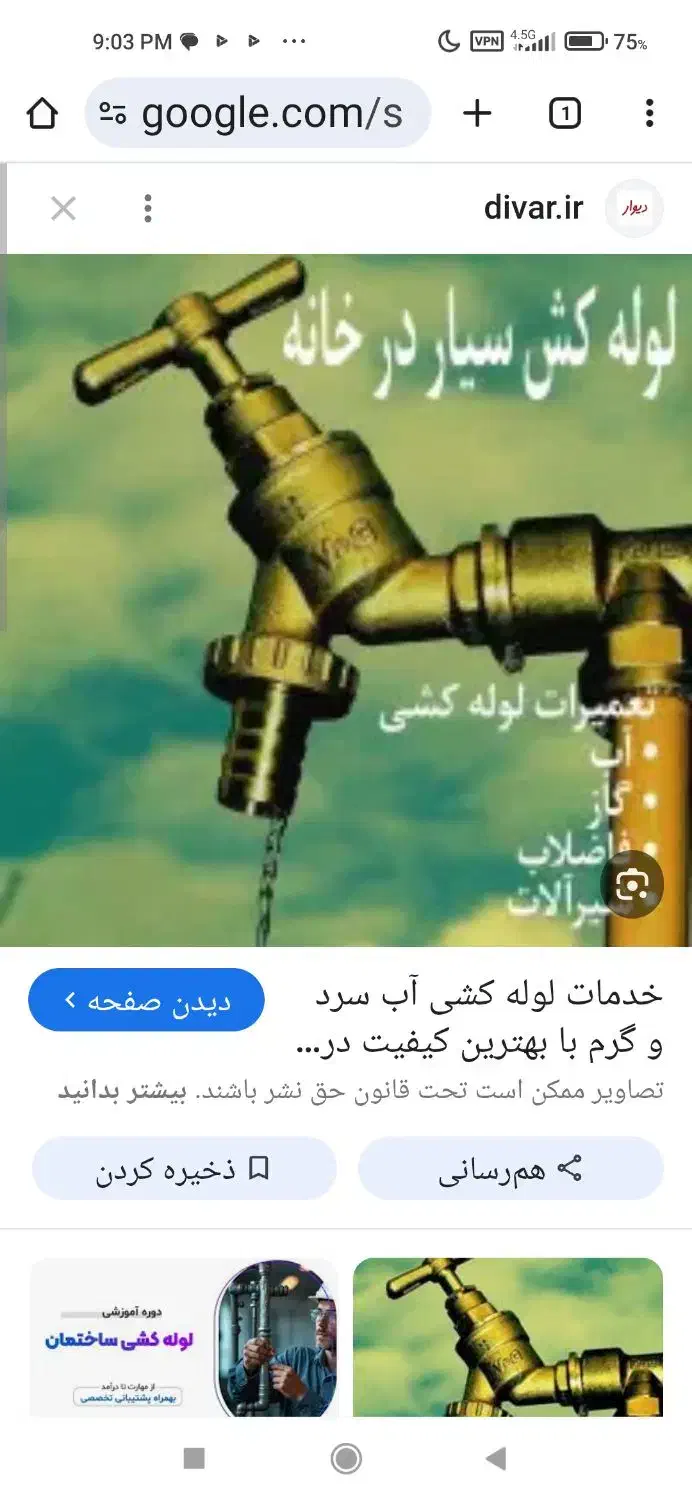Share the image with هم‌رسانی
This screenshot has width=692, height=1500.
(510, 1168)
